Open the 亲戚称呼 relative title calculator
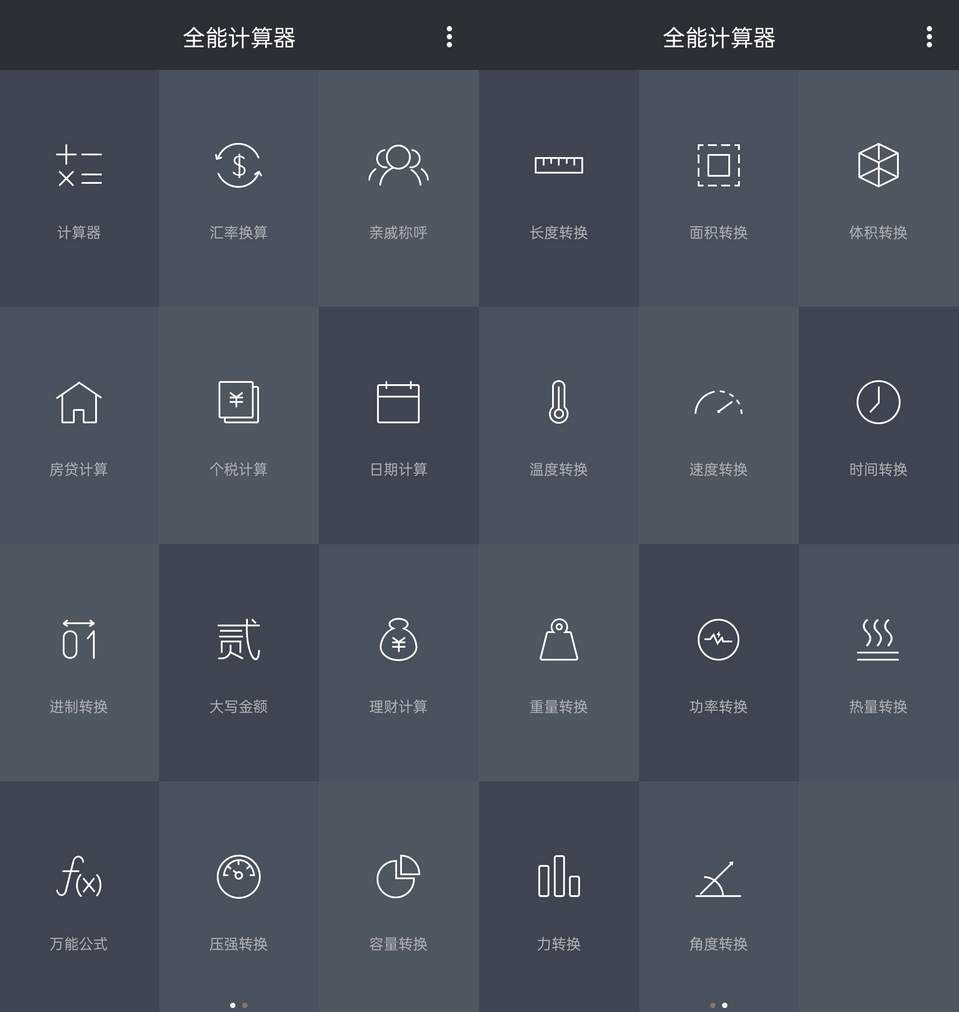Viewport: 959px width, 1012px height. point(398,190)
